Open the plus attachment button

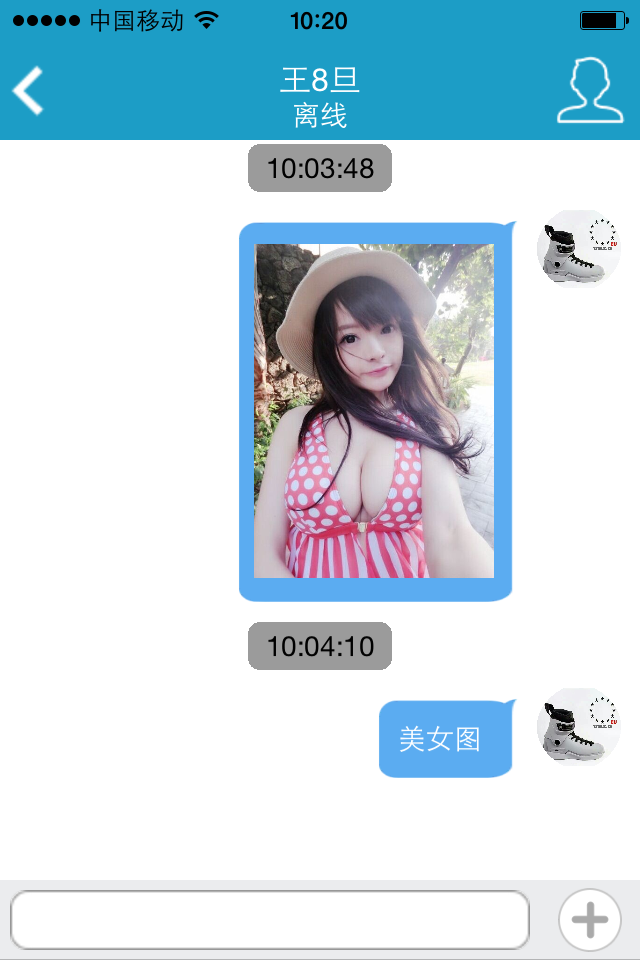[x=590, y=919]
